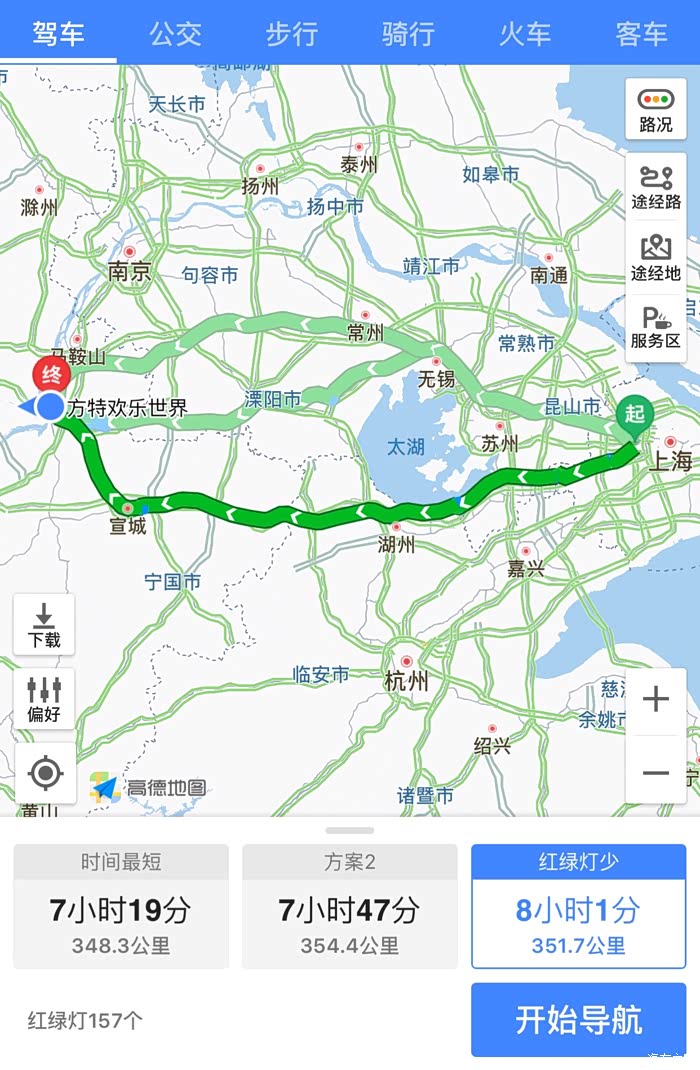The image size is (700, 1070).
Task: Zoom out of the map
Action: pyautogui.click(x=656, y=772)
